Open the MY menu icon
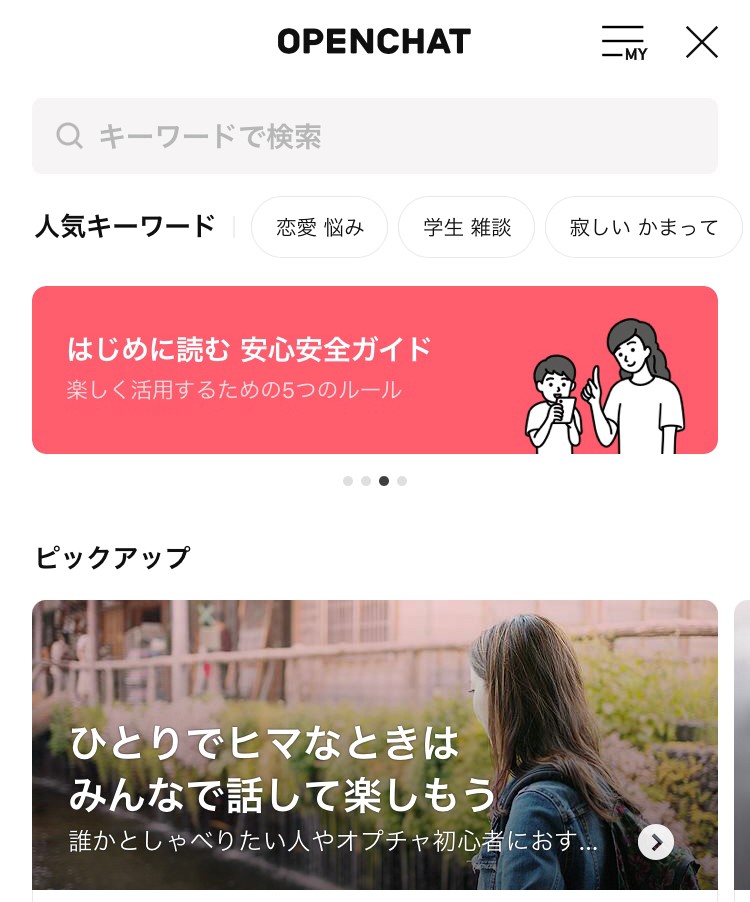The height and width of the screenshot is (902, 750). [x=624, y=43]
